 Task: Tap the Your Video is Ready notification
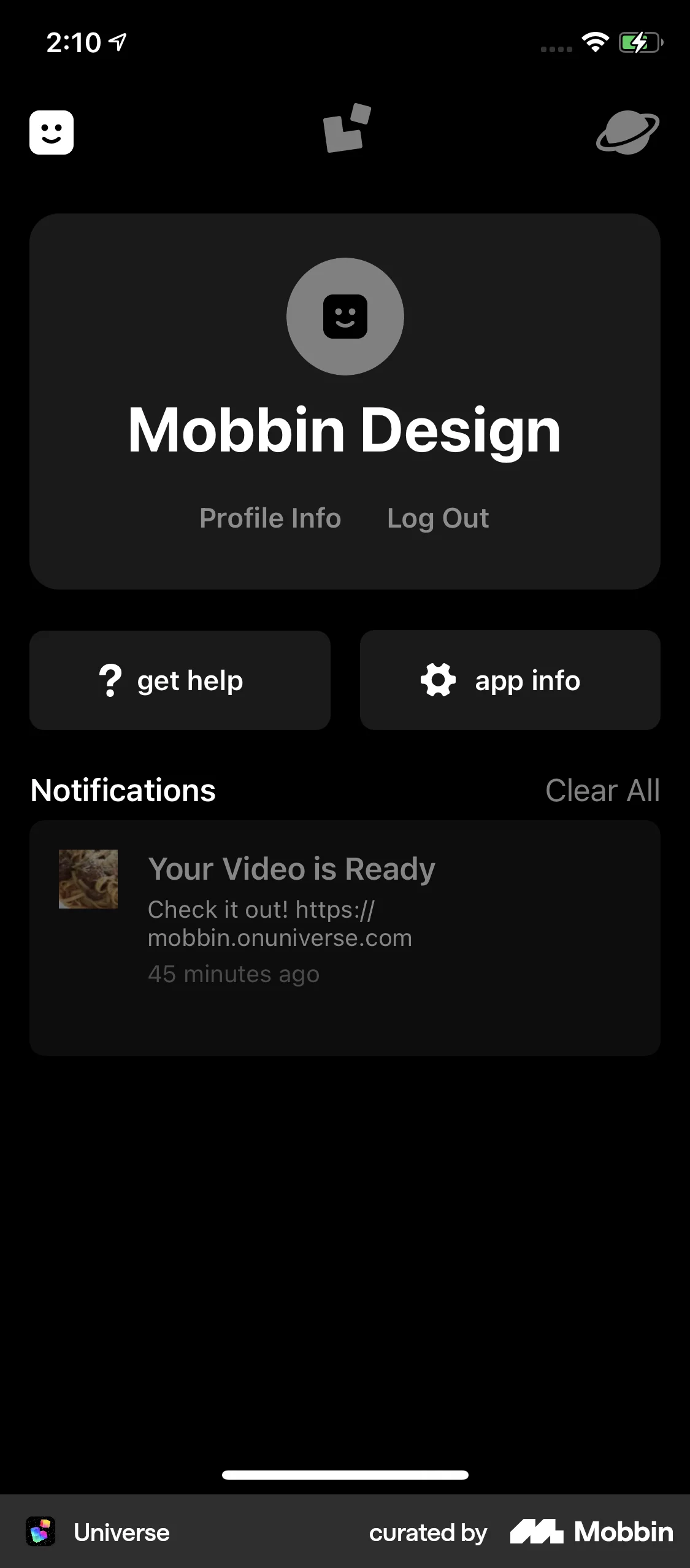pyautogui.click(x=291, y=868)
